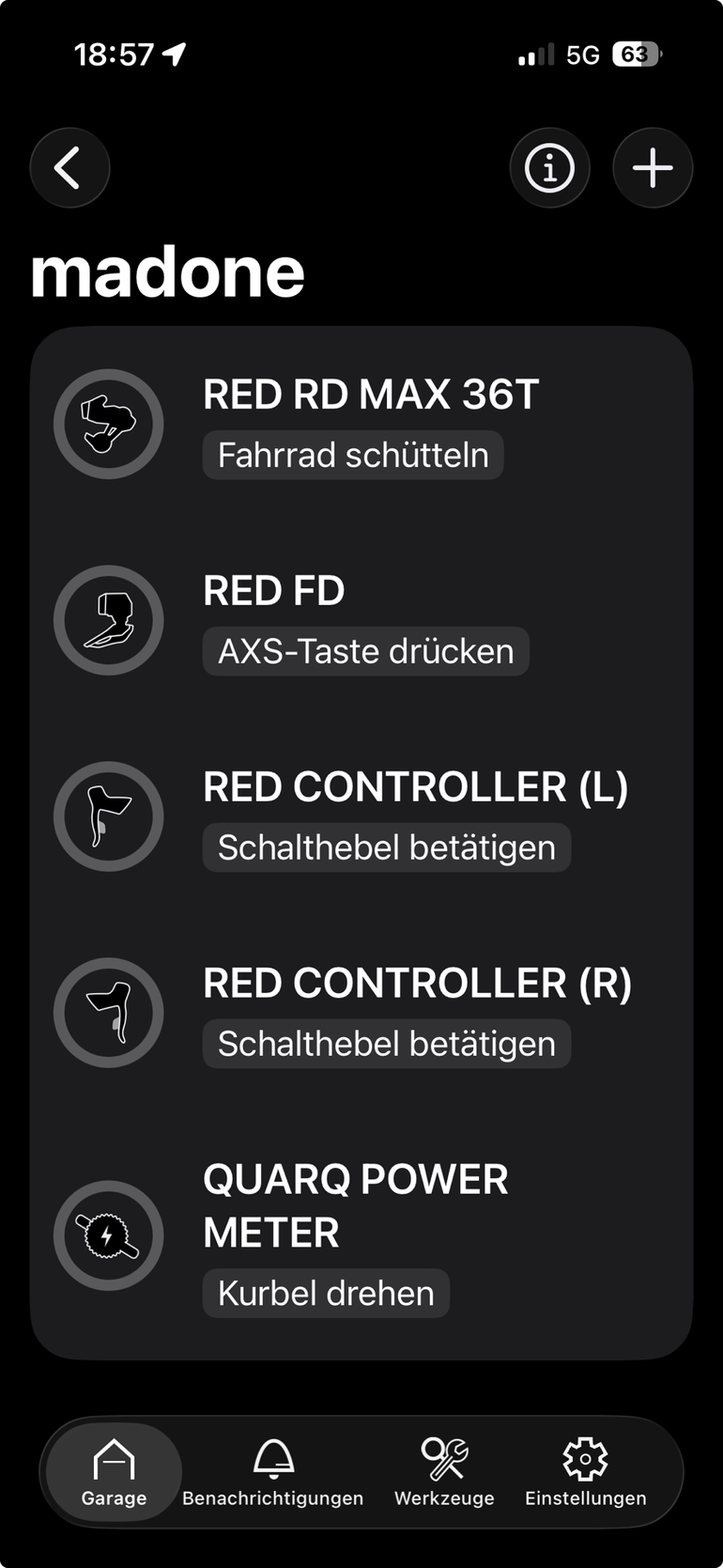Open the QUARQ POWER METER row

point(361,1234)
